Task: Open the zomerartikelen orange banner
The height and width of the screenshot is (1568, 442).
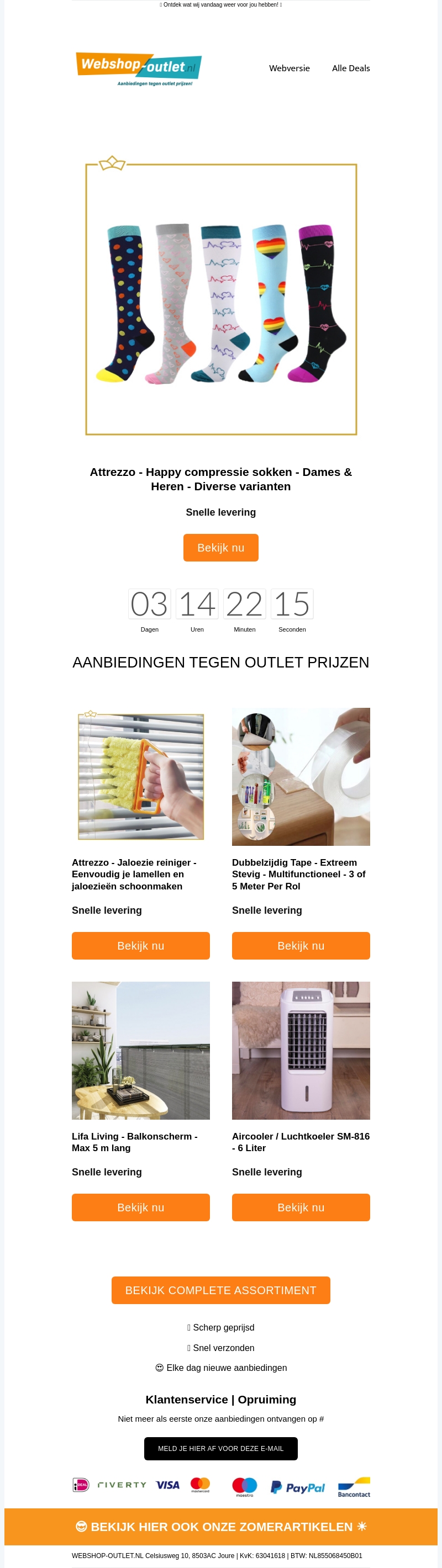Action: pyautogui.click(x=221, y=1526)
